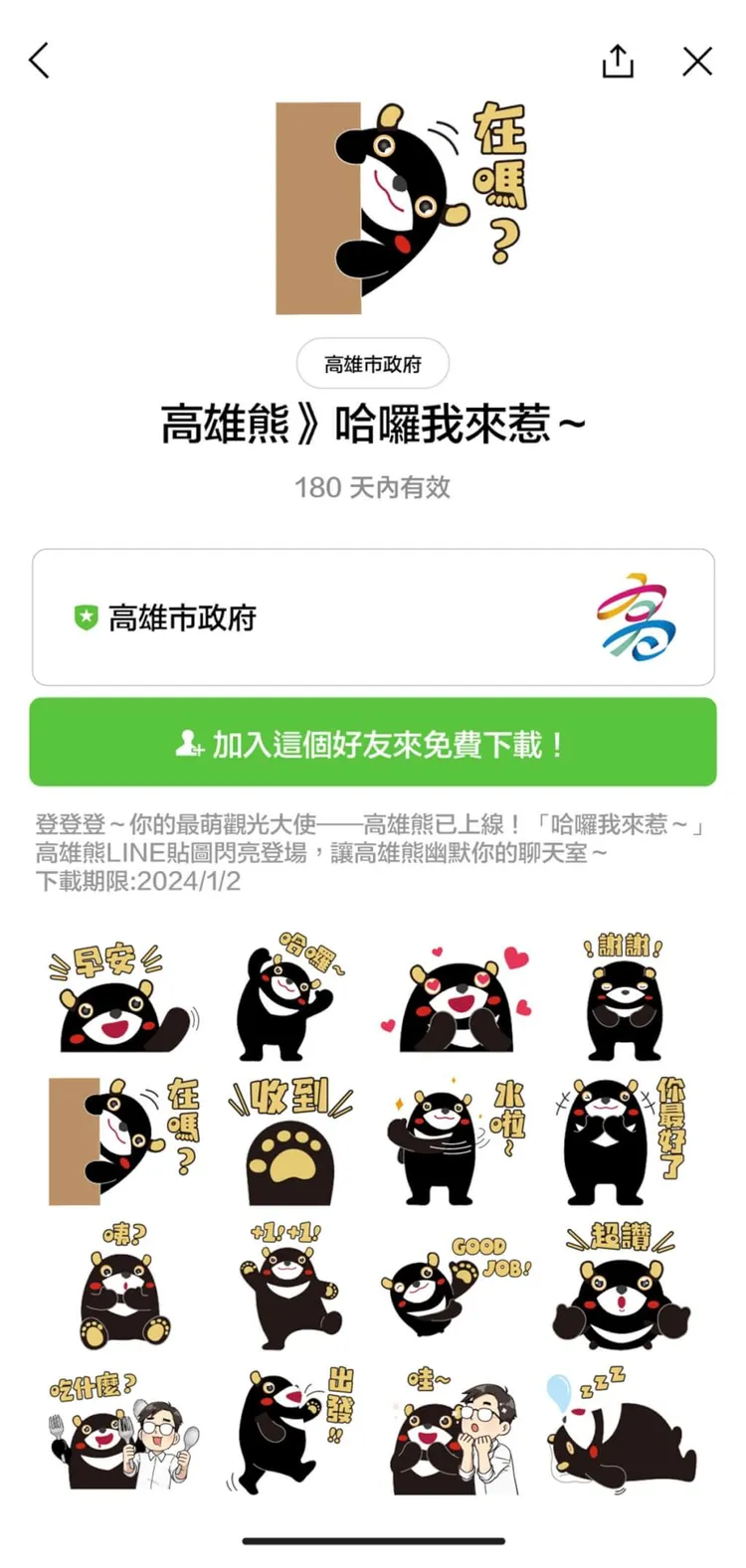Click the colorful Kaohsiung City Government logo
This screenshot has width=746, height=1568.
(x=642, y=617)
